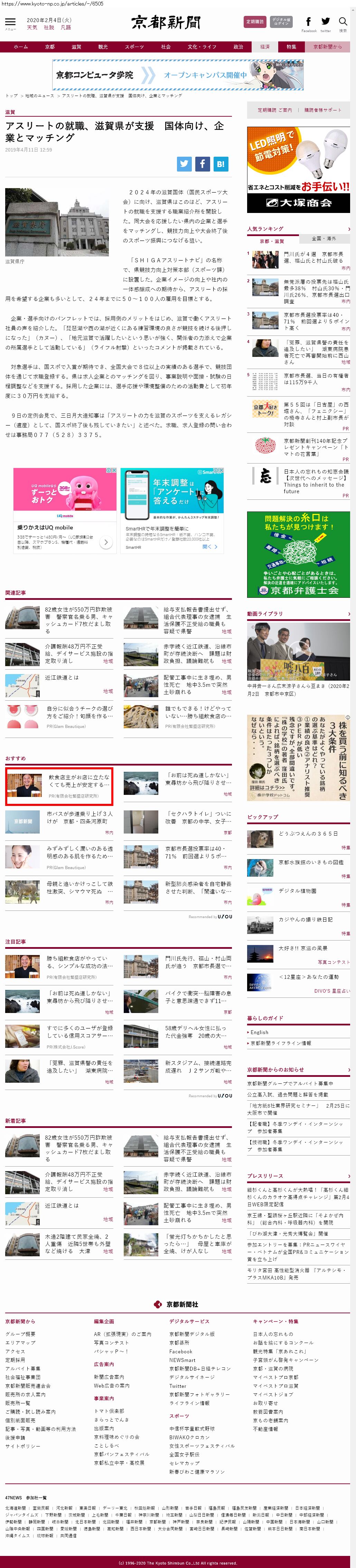Bookmark the article with Hatena B!
This screenshot has width=356, height=1568.
[x=221, y=164]
